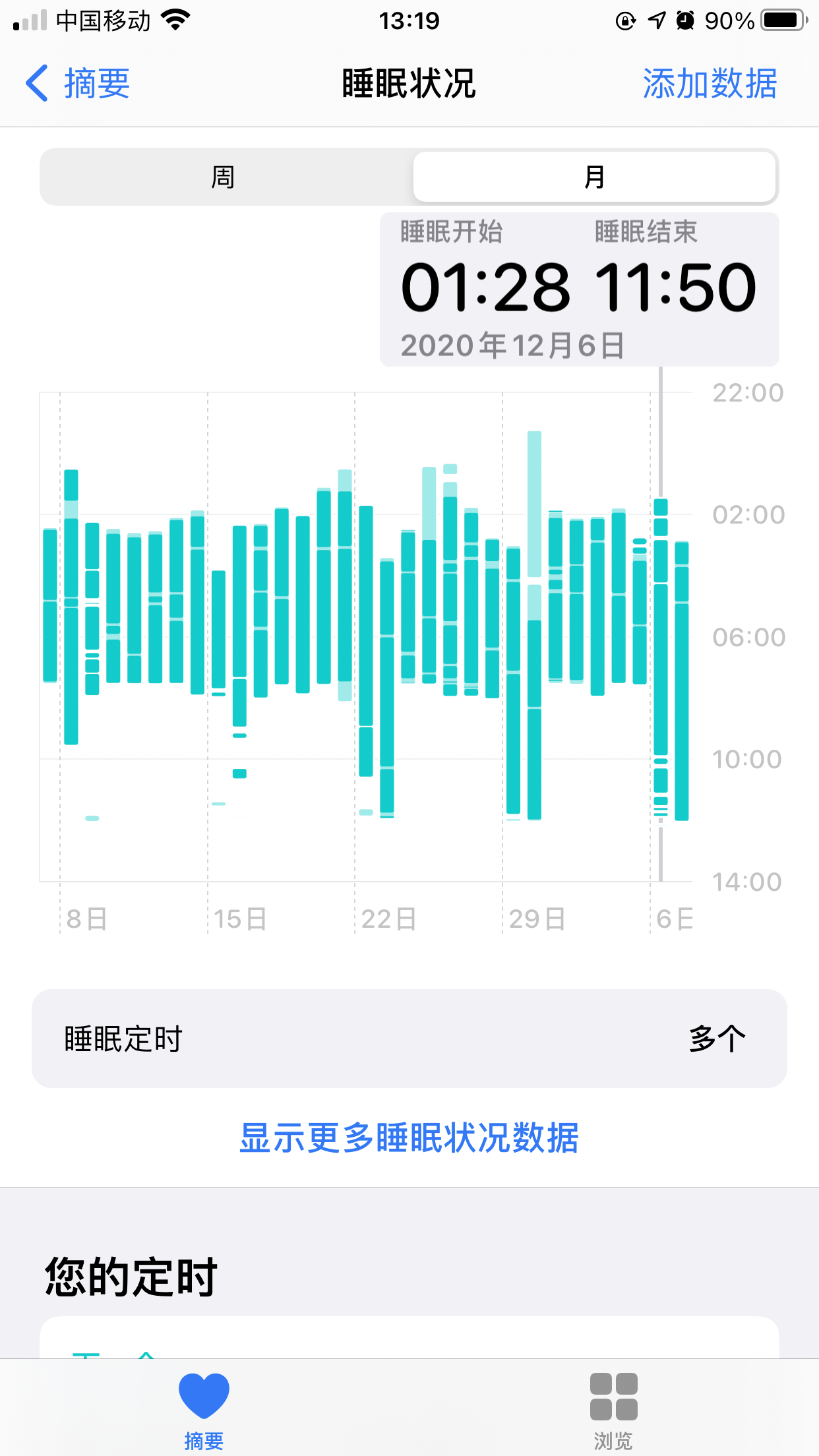Go back to 摘要 screen
Screen dimensions: 819x1456
coord(78,84)
